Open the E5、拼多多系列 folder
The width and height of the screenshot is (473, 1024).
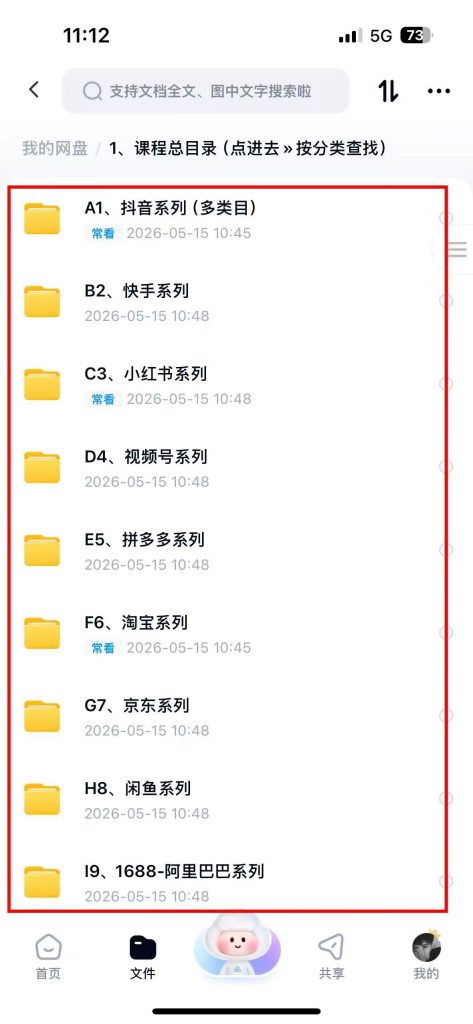[x=227, y=552]
